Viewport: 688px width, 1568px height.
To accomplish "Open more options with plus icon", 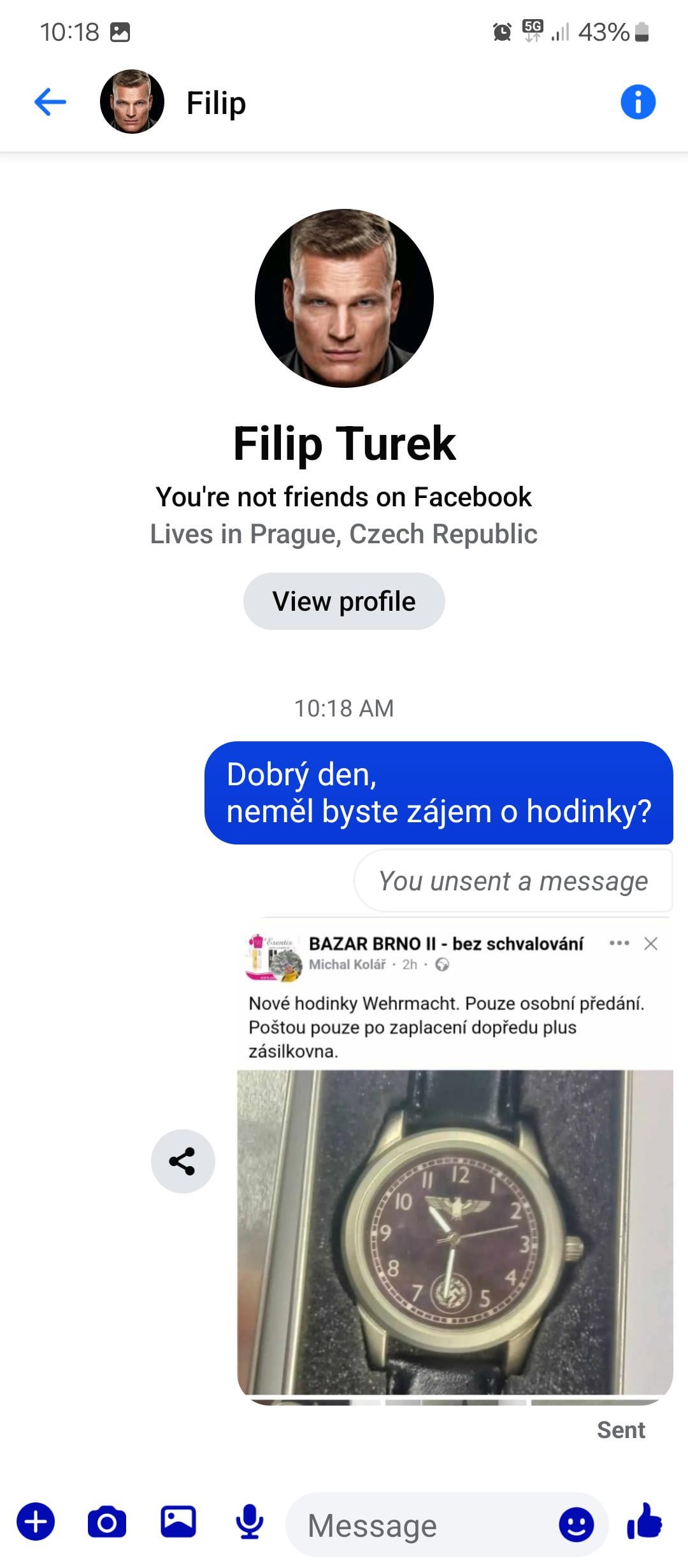I will click(x=36, y=1522).
